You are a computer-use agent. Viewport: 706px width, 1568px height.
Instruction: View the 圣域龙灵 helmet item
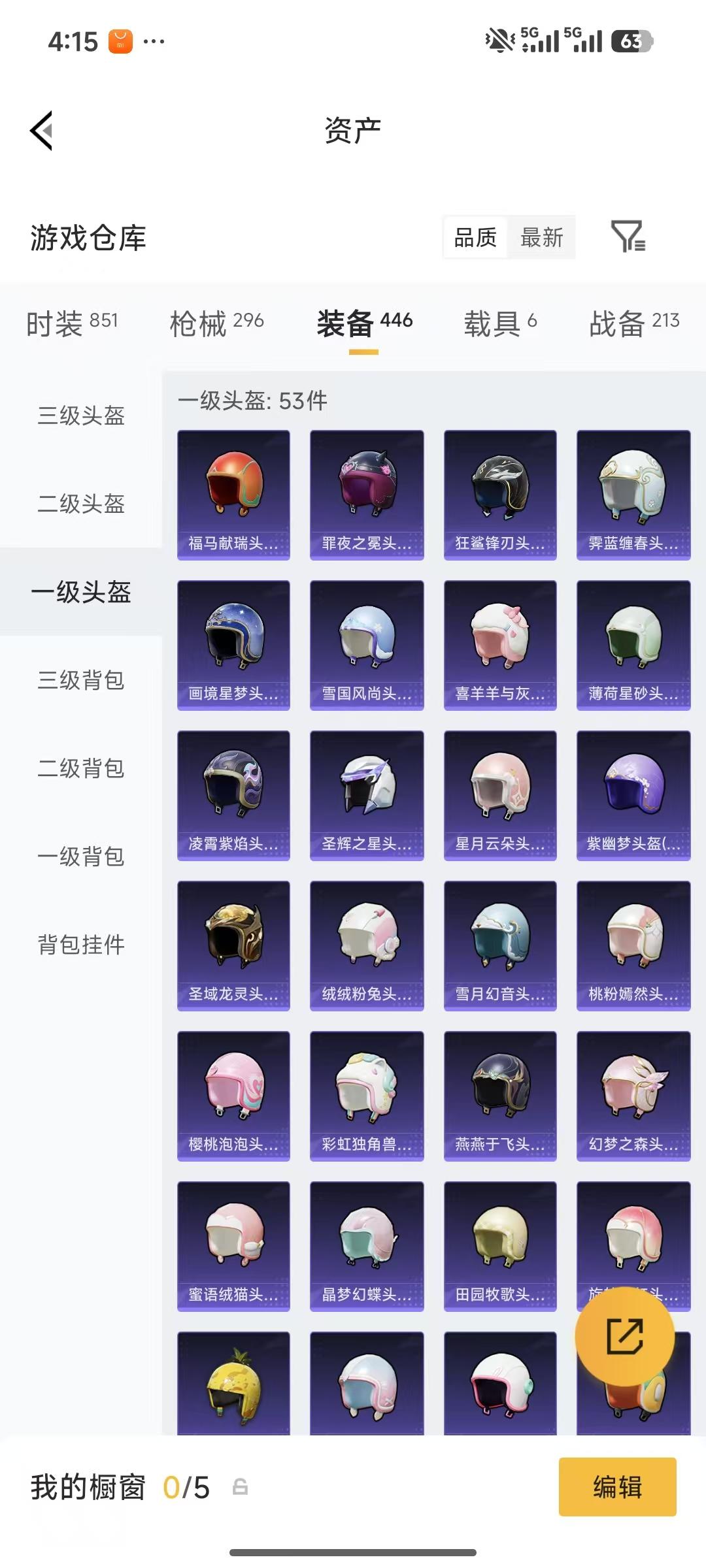pos(233,945)
